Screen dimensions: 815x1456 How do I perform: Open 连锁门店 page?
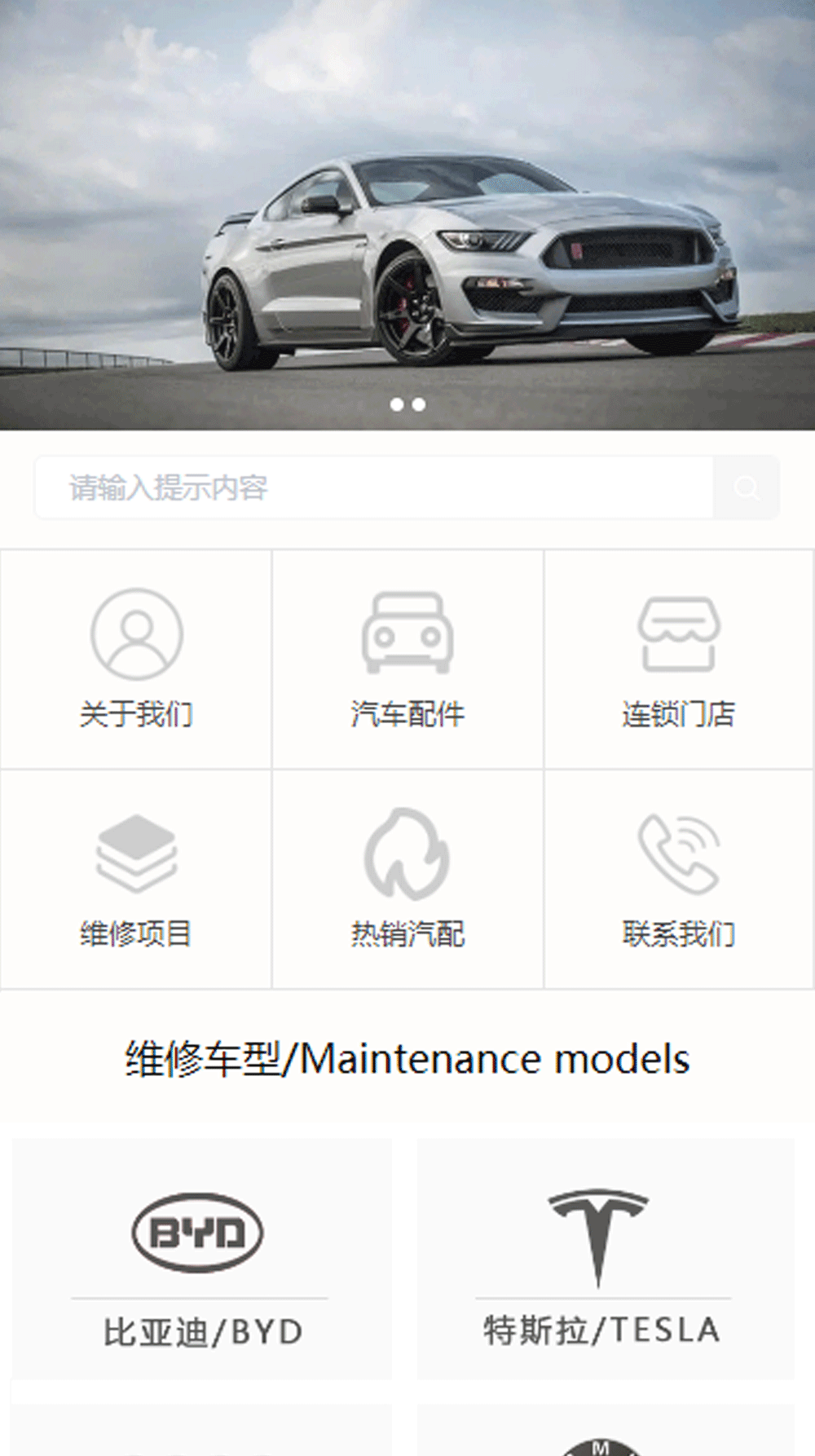679,659
